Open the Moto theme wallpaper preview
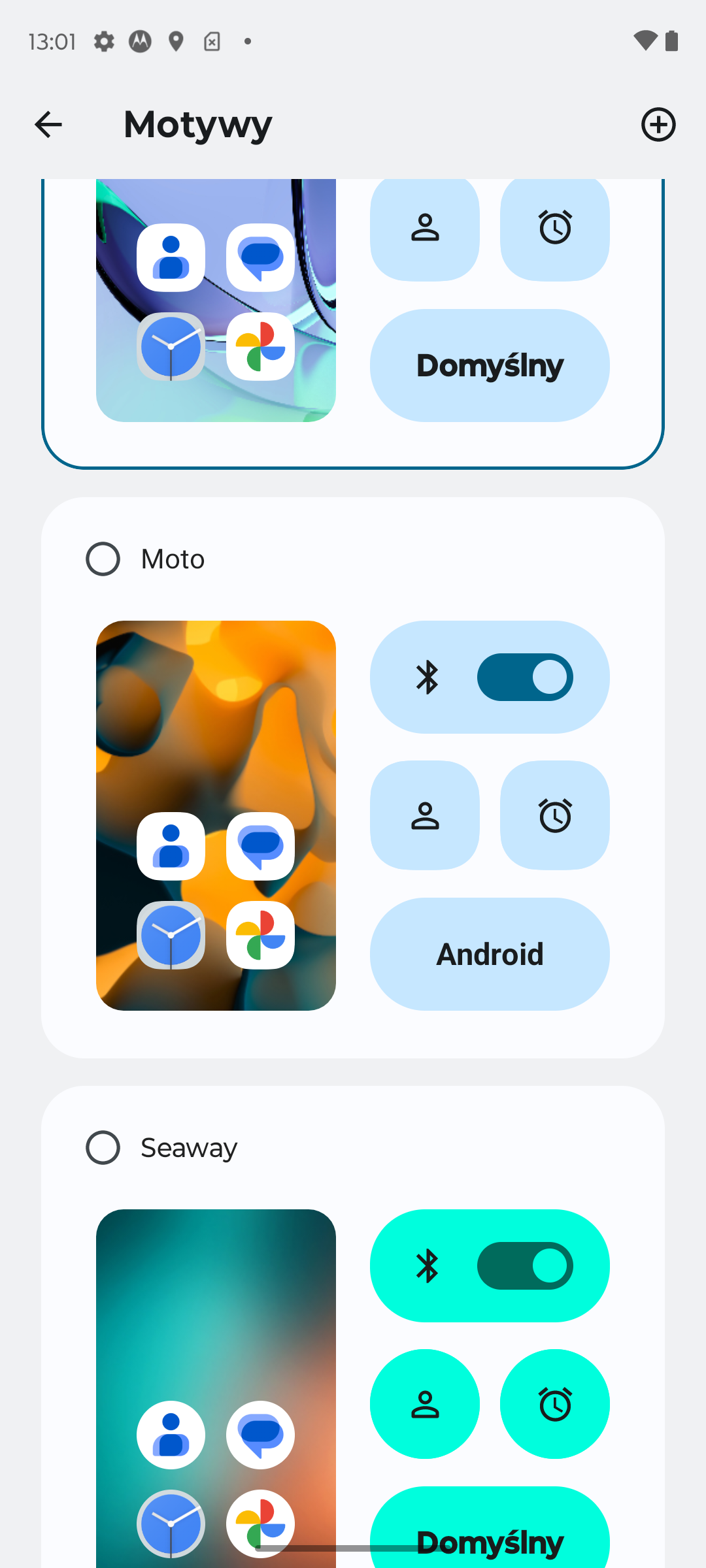 coord(216,815)
